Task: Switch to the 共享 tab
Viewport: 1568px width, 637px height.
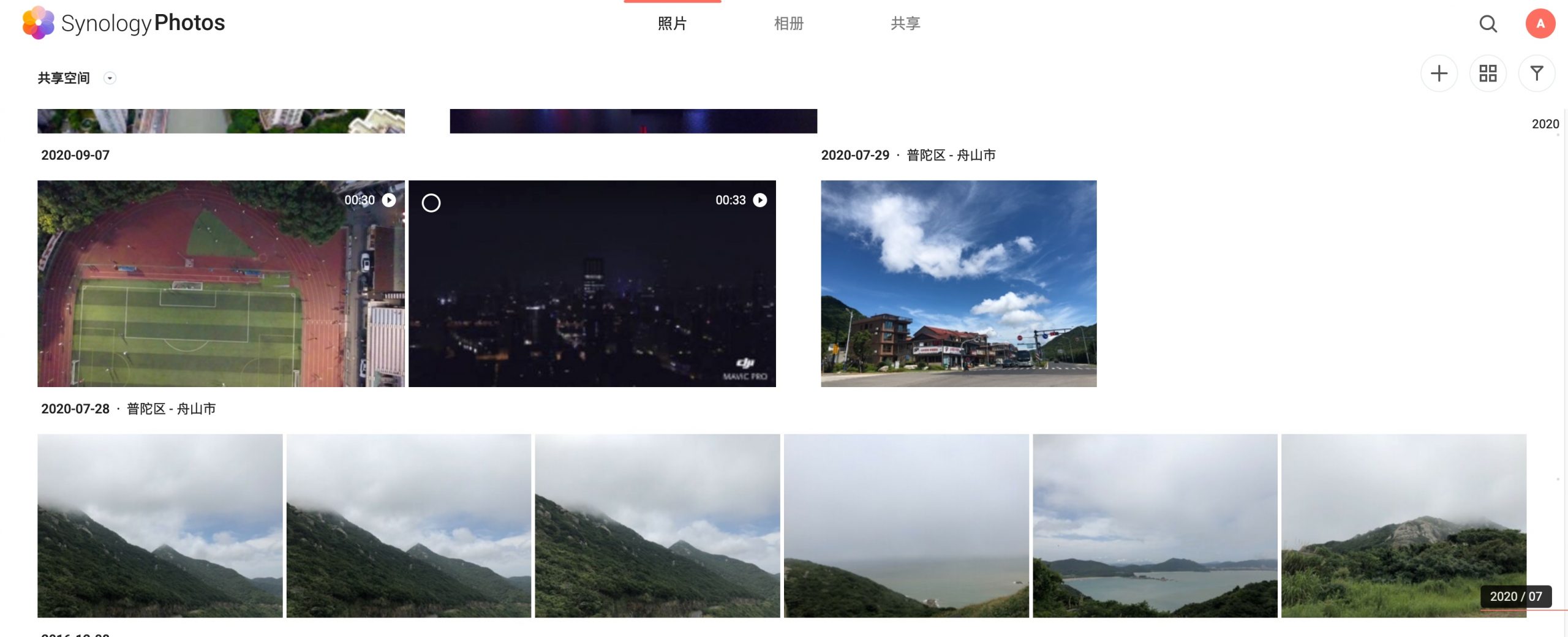Action: (905, 23)
